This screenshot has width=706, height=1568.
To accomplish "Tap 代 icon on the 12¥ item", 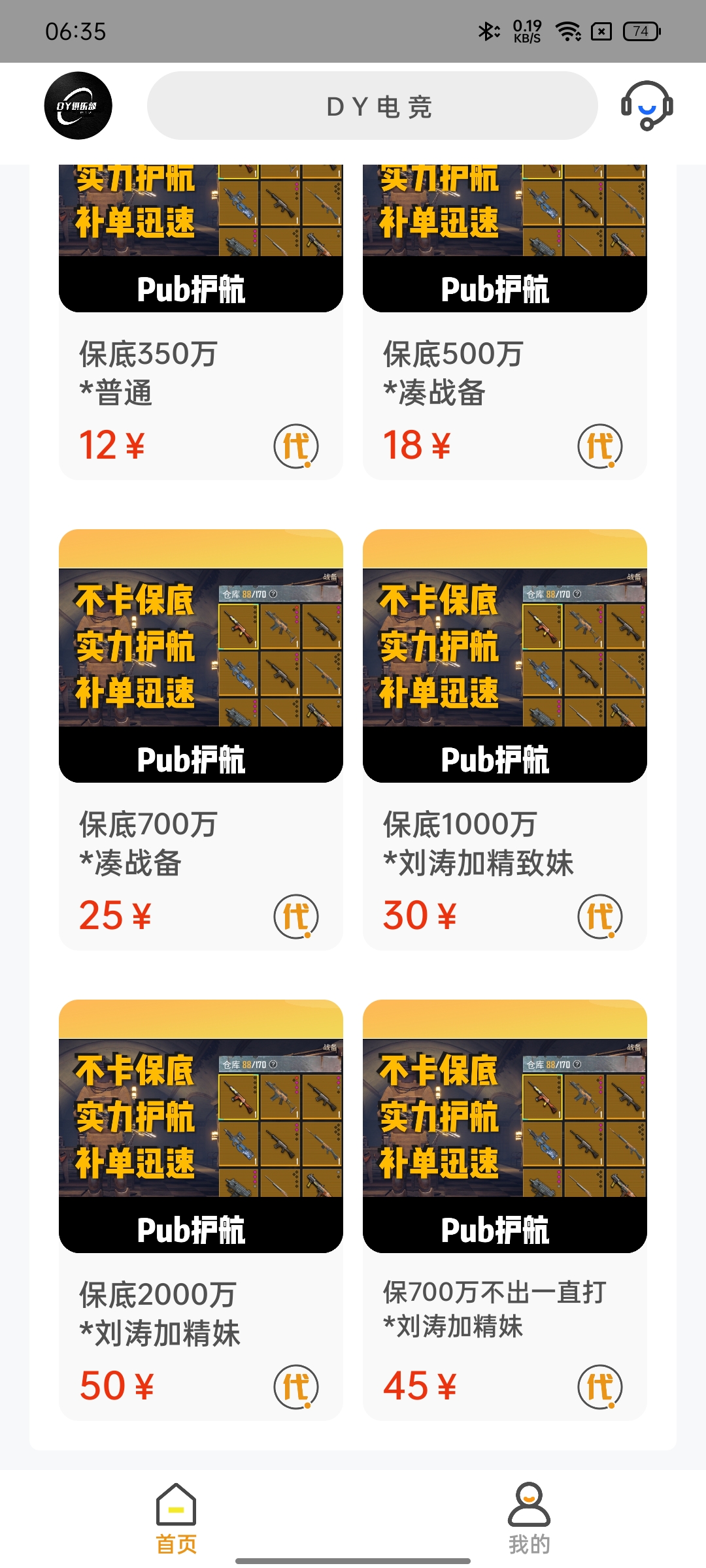I will pos(296,446).
